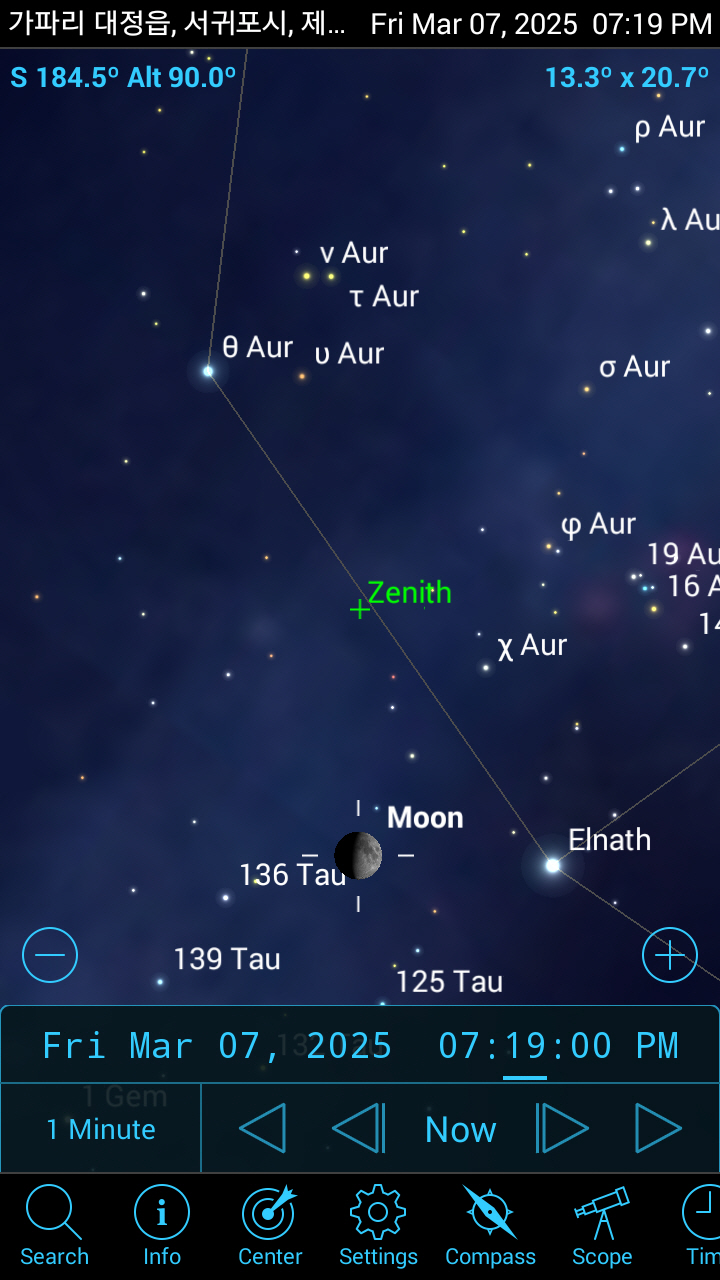The image size is (720, 1280).
Task: Change the 1 Minute time step
Action: click(x=101, y=1129)
